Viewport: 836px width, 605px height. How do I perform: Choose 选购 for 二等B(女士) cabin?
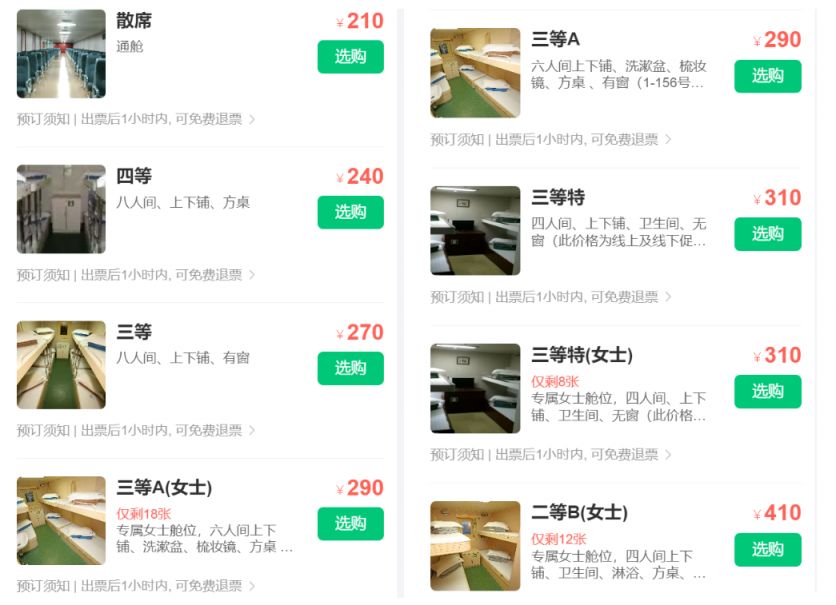[x=767, y=549]
